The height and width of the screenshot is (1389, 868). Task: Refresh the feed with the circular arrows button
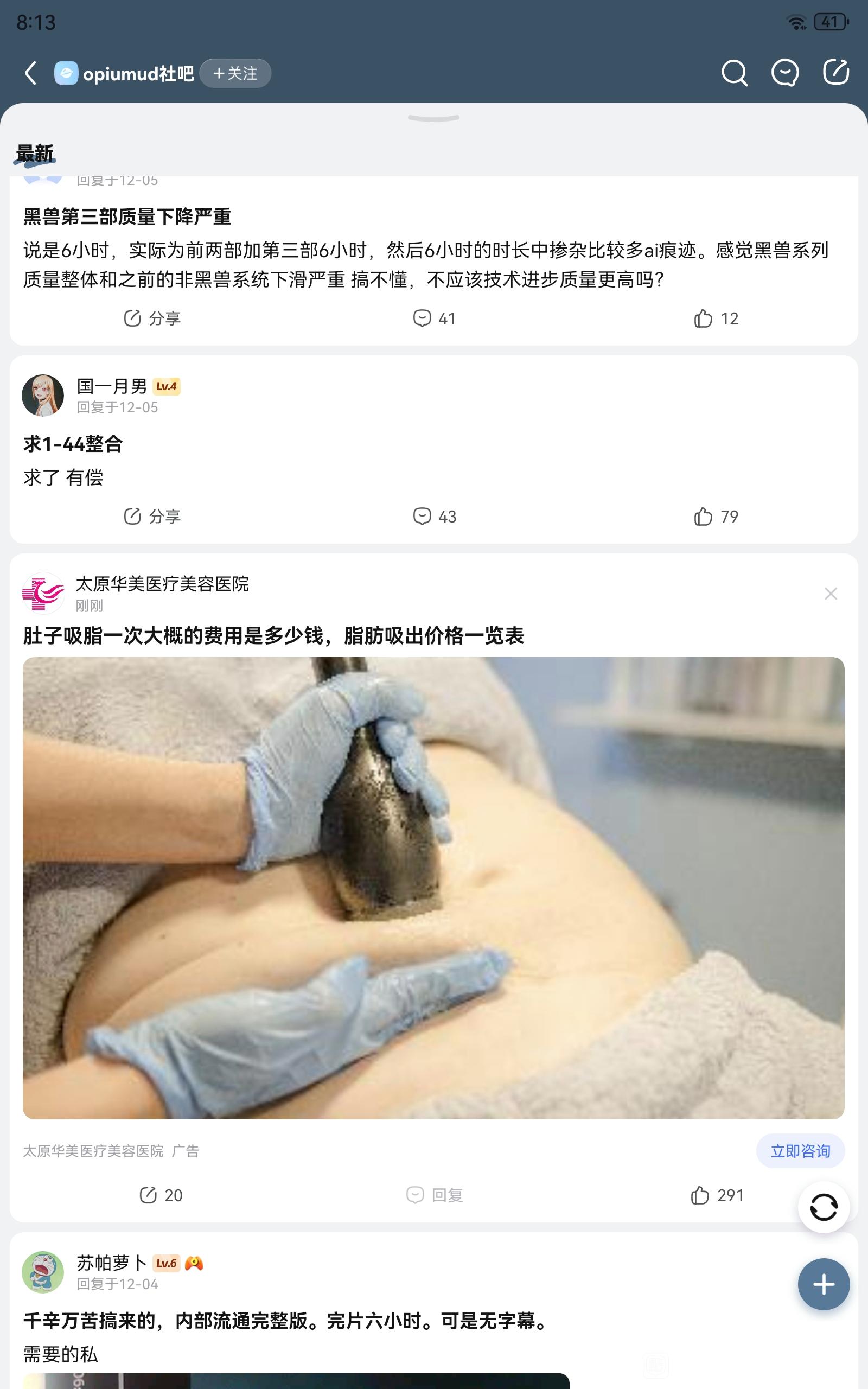(x=823, y=1207)
